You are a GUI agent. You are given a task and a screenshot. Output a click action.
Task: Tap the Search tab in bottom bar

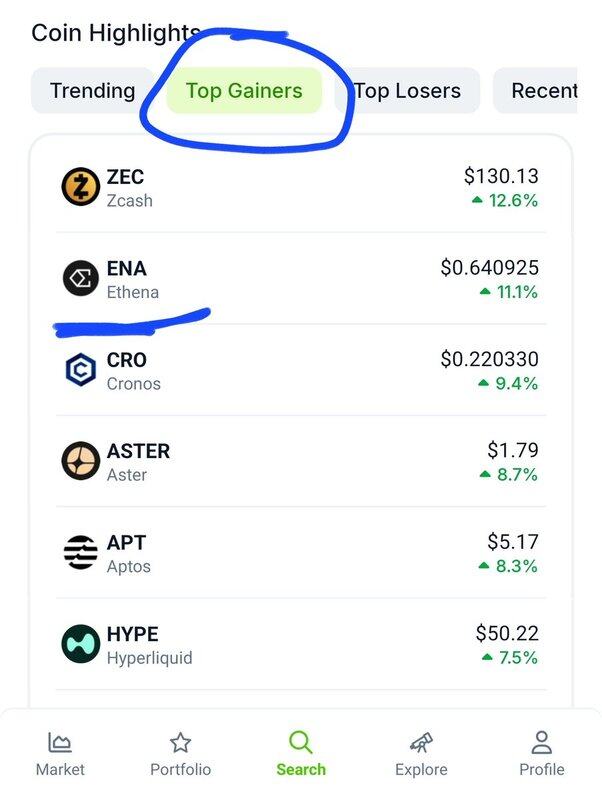pos(301,754)
